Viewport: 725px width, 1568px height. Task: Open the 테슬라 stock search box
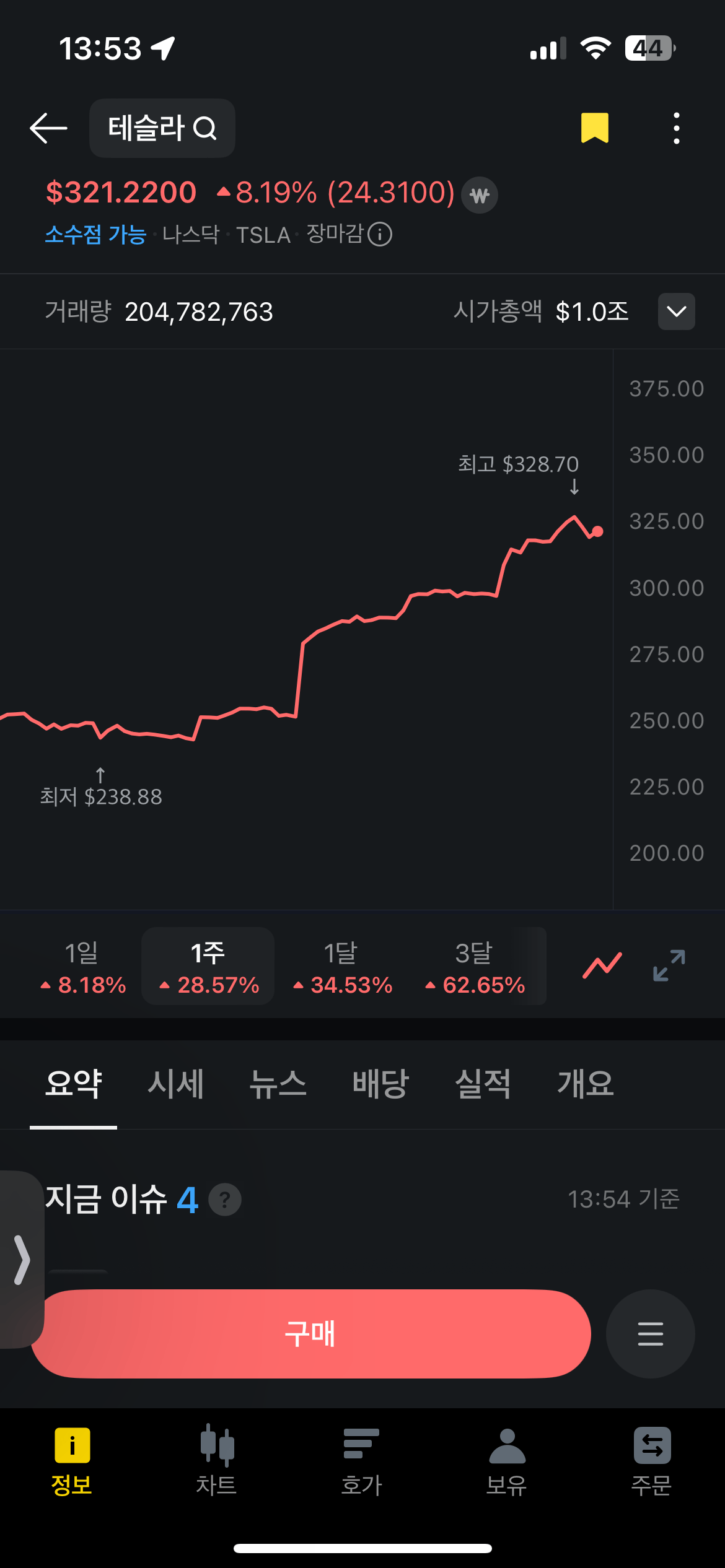tap(162, 128)
